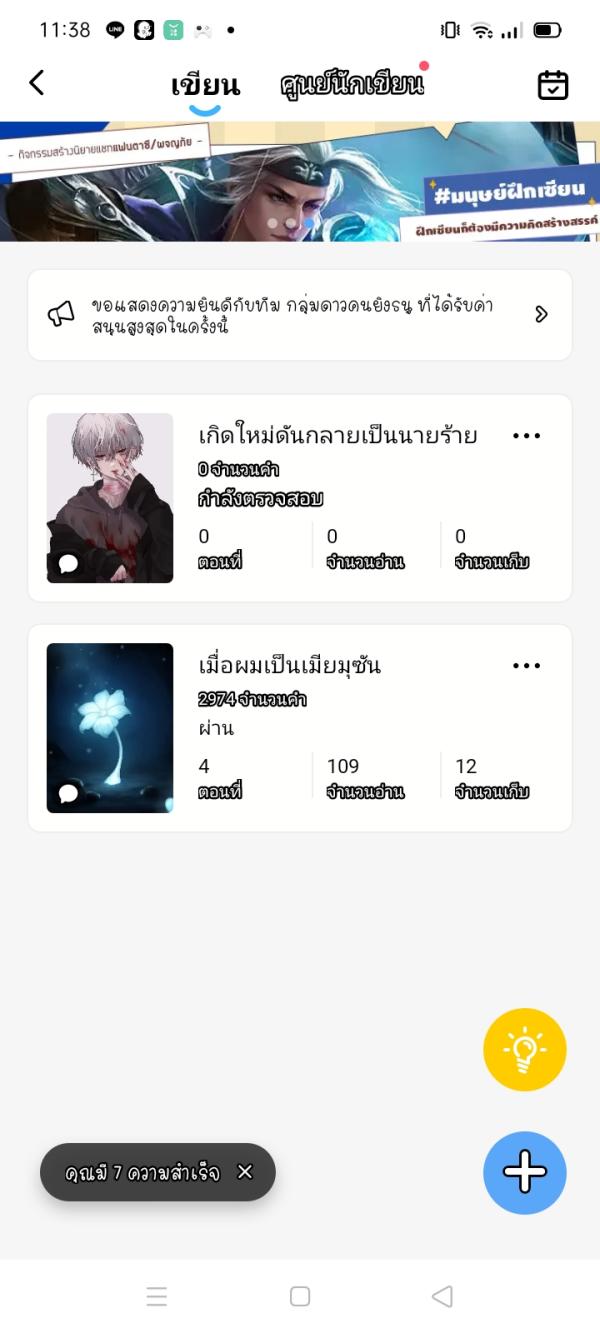Image resolution: width=600 pixels, height=1333 pixels.
Task: Create a new novel with plus button
Action: [x=524, y=1172]
